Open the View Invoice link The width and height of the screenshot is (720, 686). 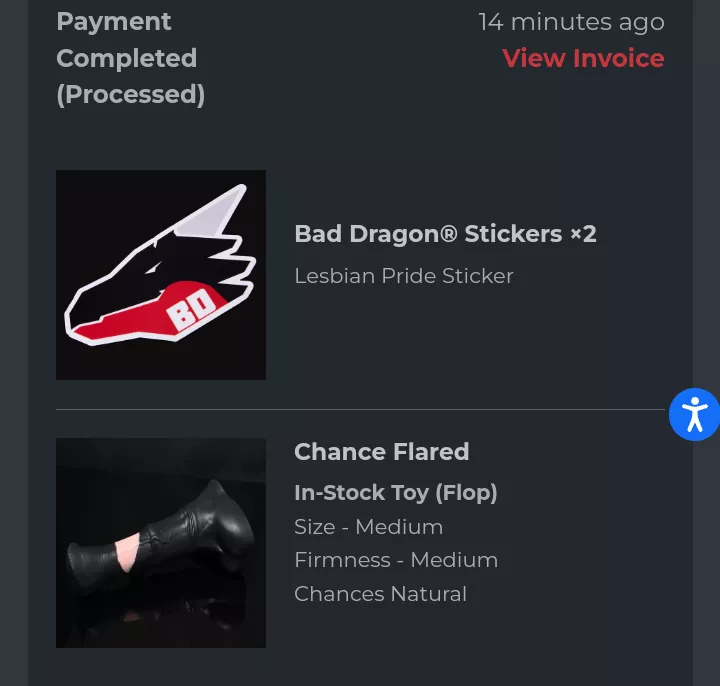pos(583,58)
